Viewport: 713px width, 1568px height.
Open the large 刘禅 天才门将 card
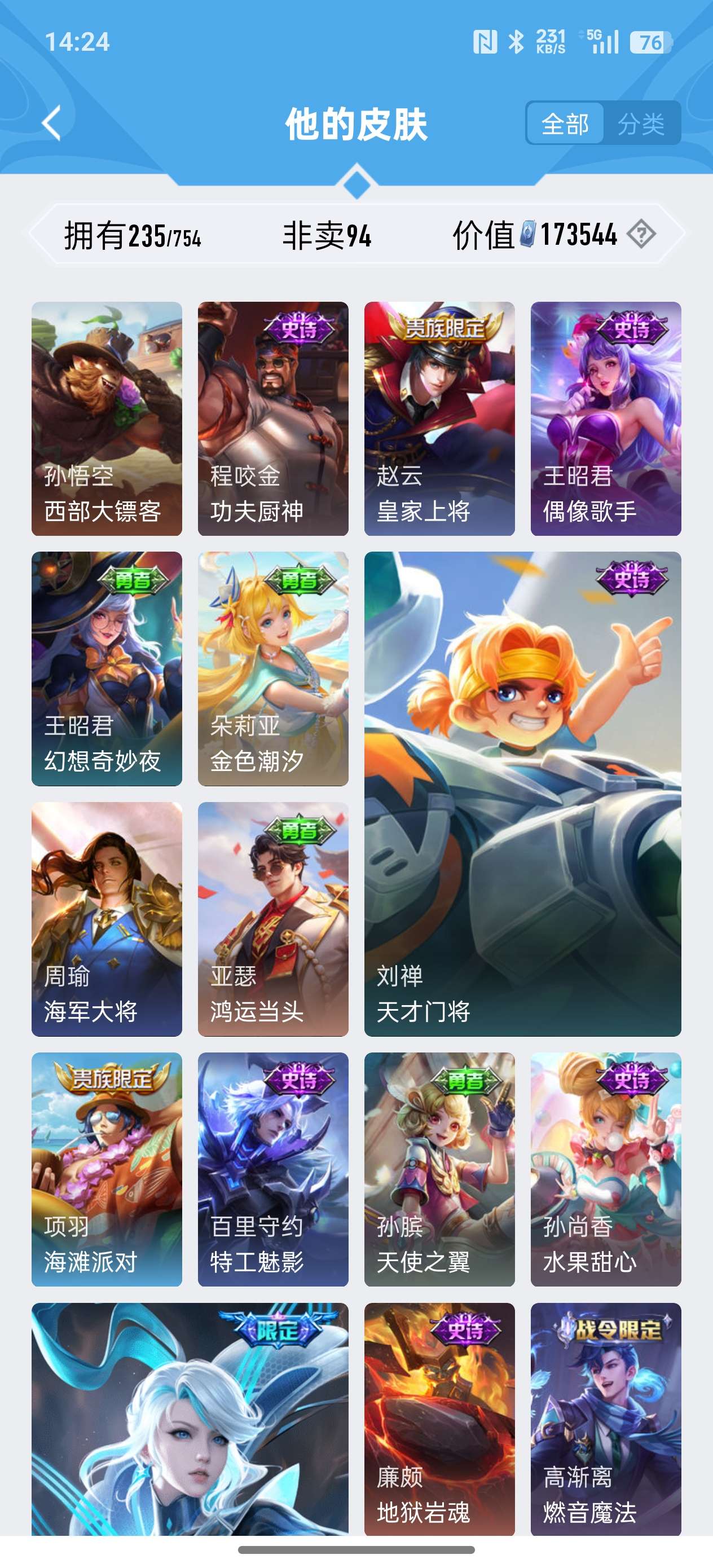point(522,794)
